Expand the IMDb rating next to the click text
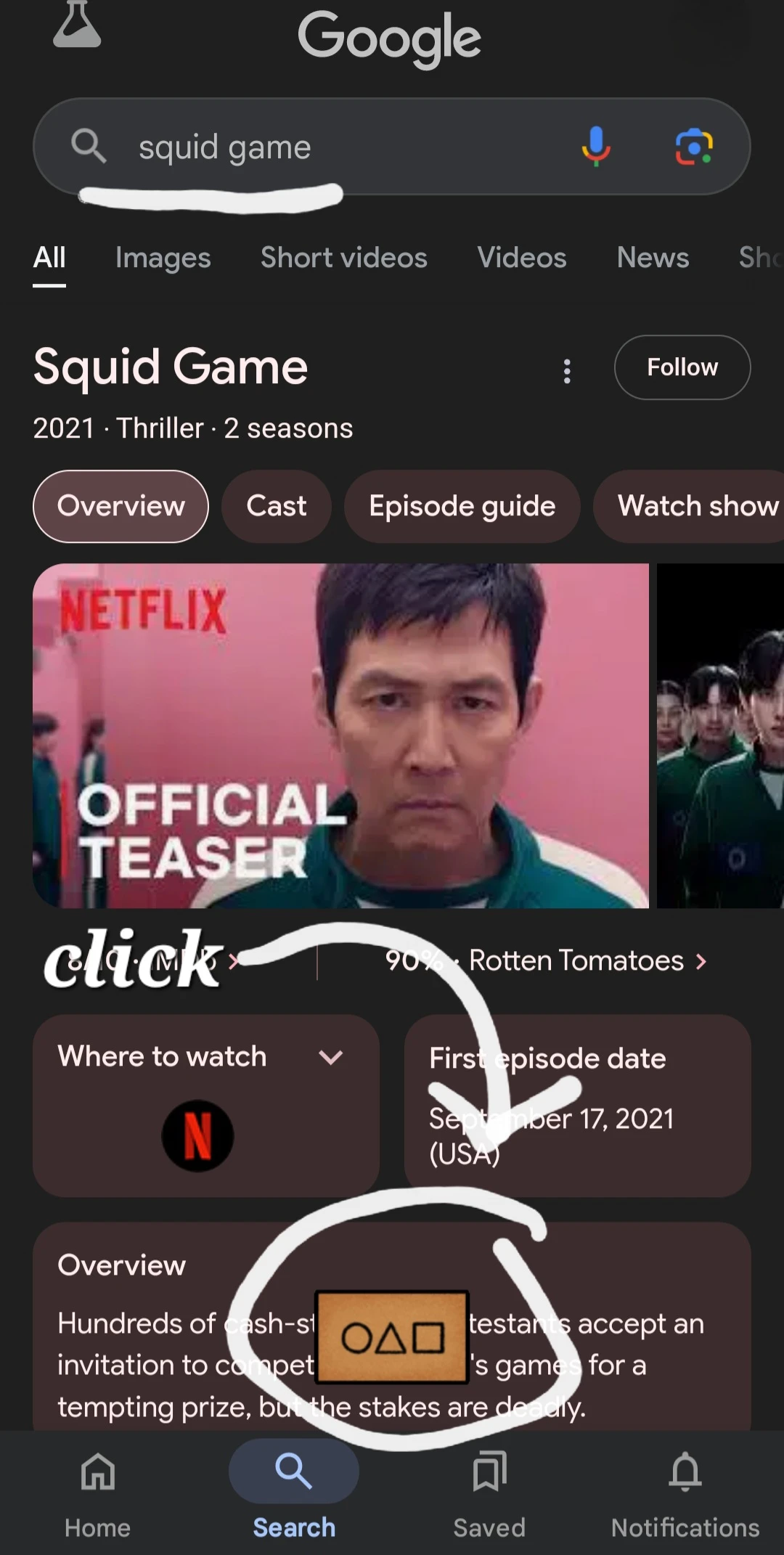Image resolution: width=784 pixels, height=1555 pixels. click(x=234, y=960)
